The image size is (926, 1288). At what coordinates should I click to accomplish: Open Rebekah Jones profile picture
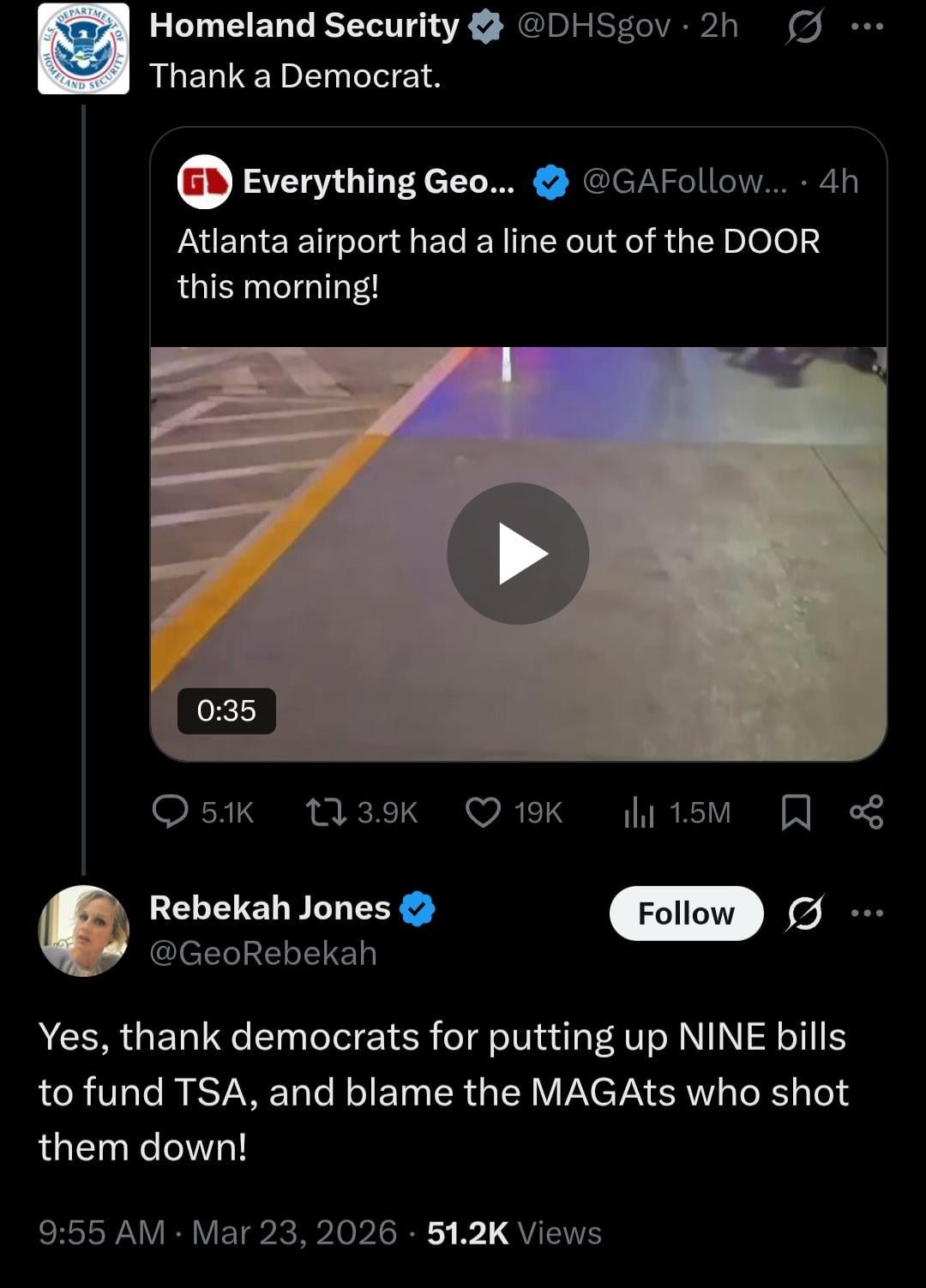point(83,931)
